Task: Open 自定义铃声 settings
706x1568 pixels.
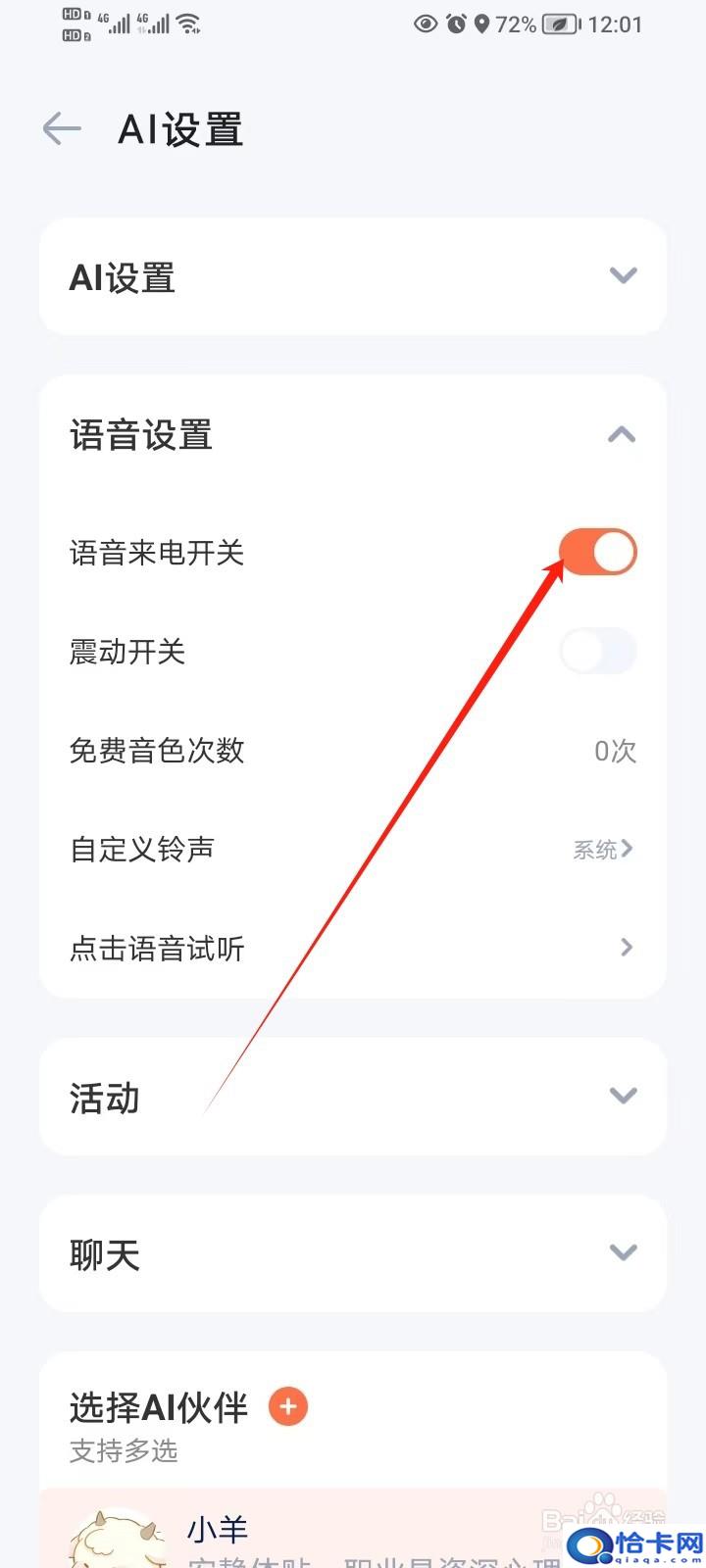Action: [353, 849]
